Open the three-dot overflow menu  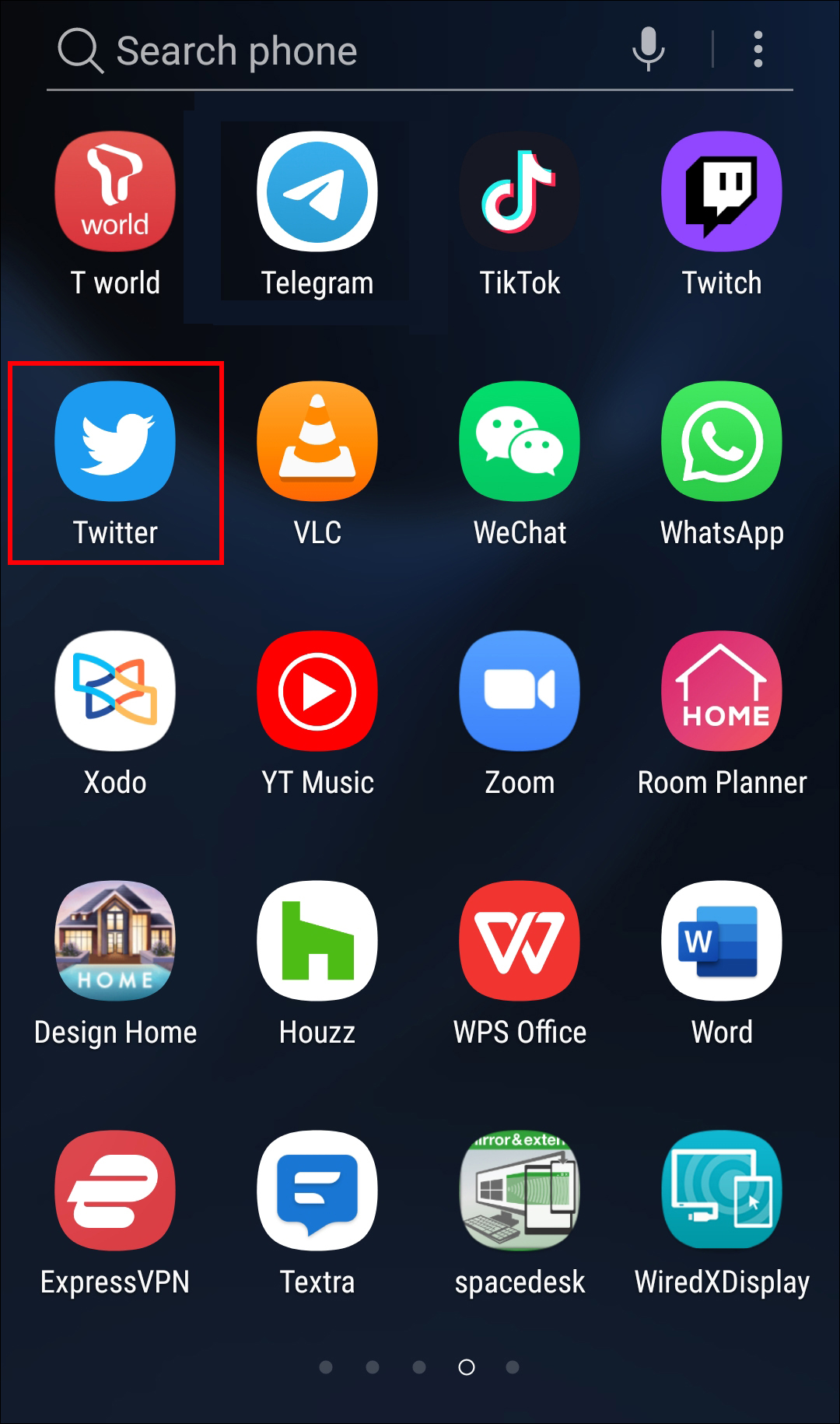tap(758, 50)
